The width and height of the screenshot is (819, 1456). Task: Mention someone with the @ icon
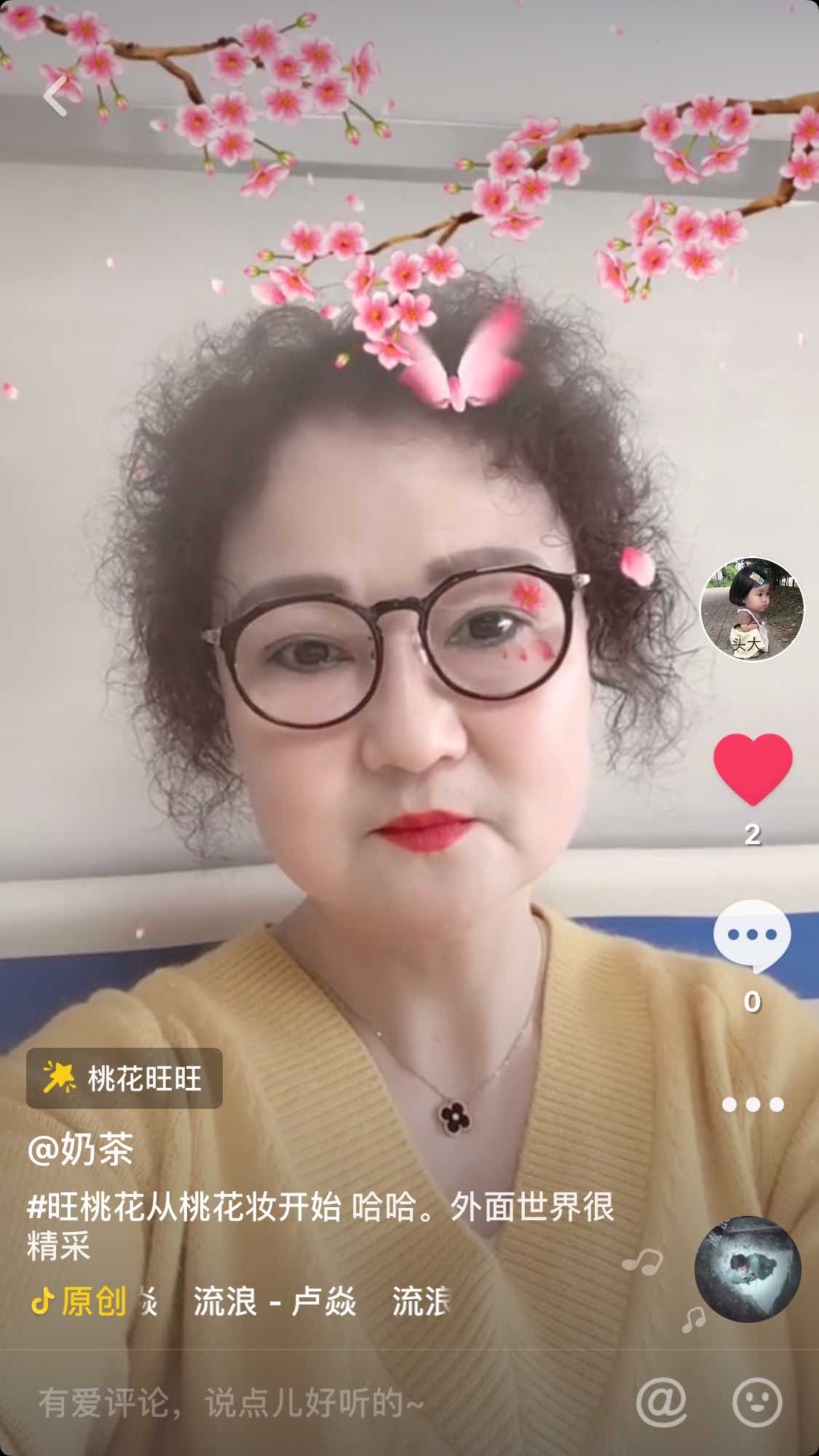click(x=661, y=1401)
